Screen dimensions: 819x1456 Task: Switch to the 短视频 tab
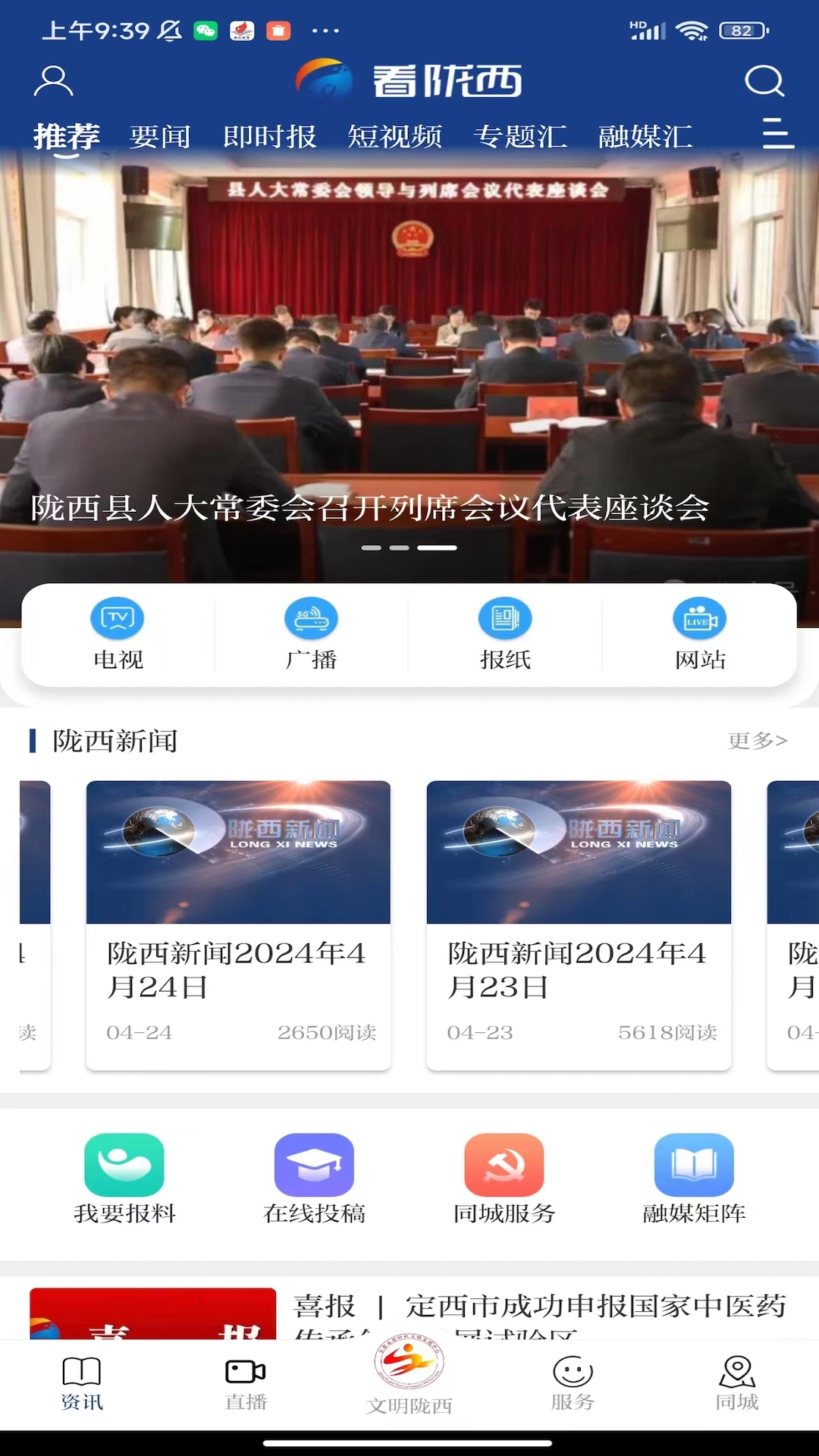coord(394,137)
